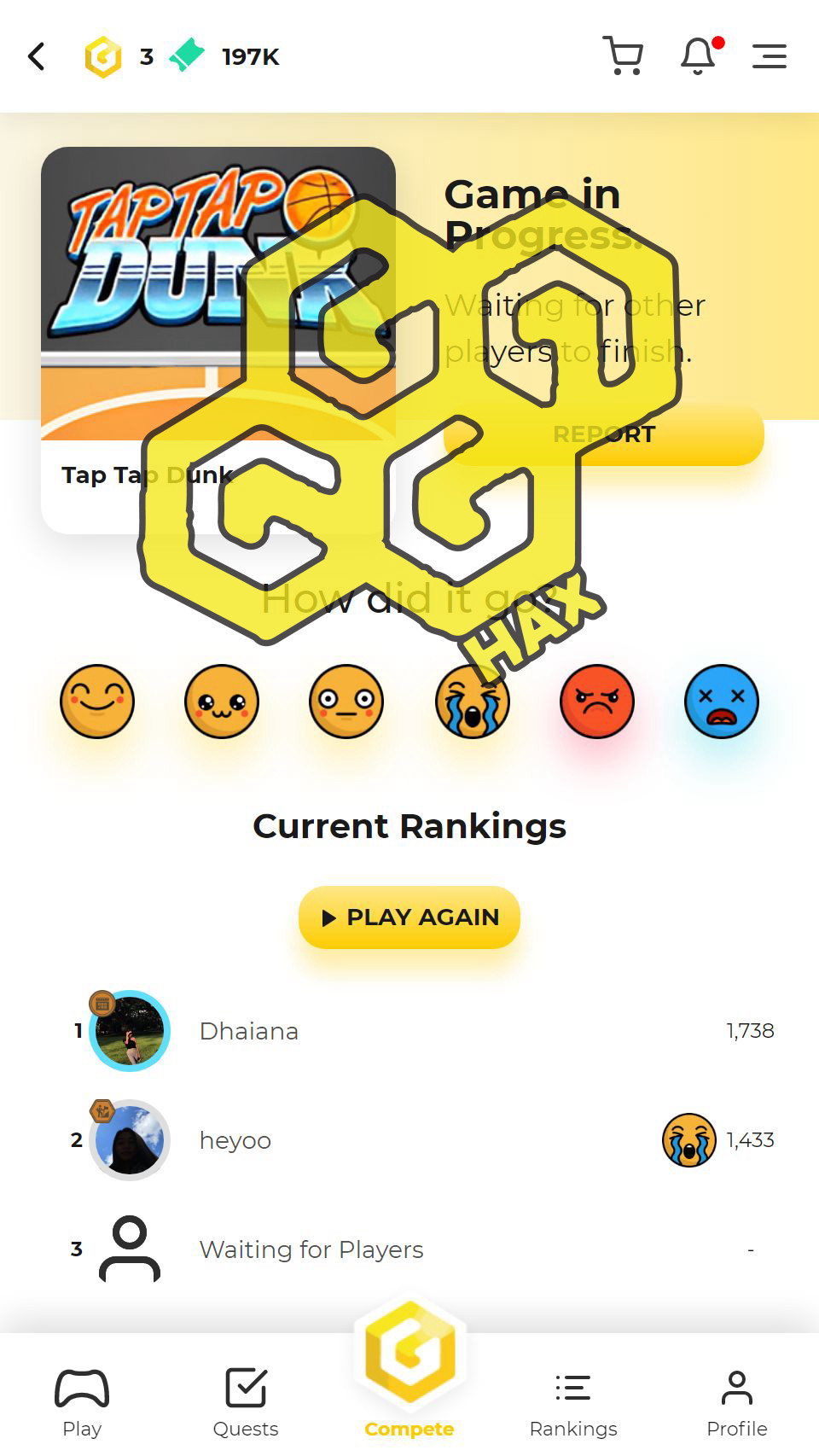Pick the blue dizzy emoji reaction

(x=721, y=702)
